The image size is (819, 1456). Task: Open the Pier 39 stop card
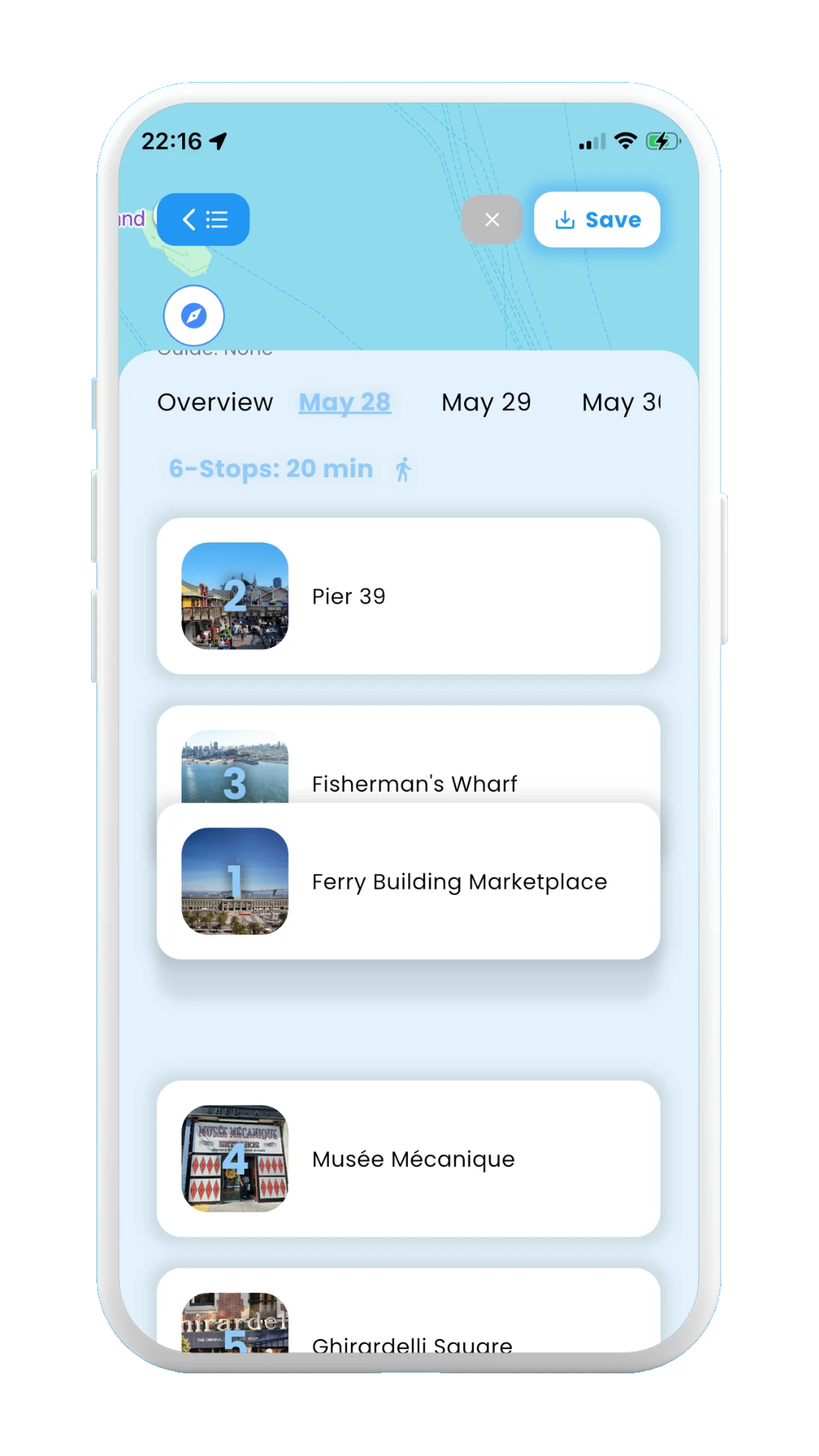[x=408, y=596]
